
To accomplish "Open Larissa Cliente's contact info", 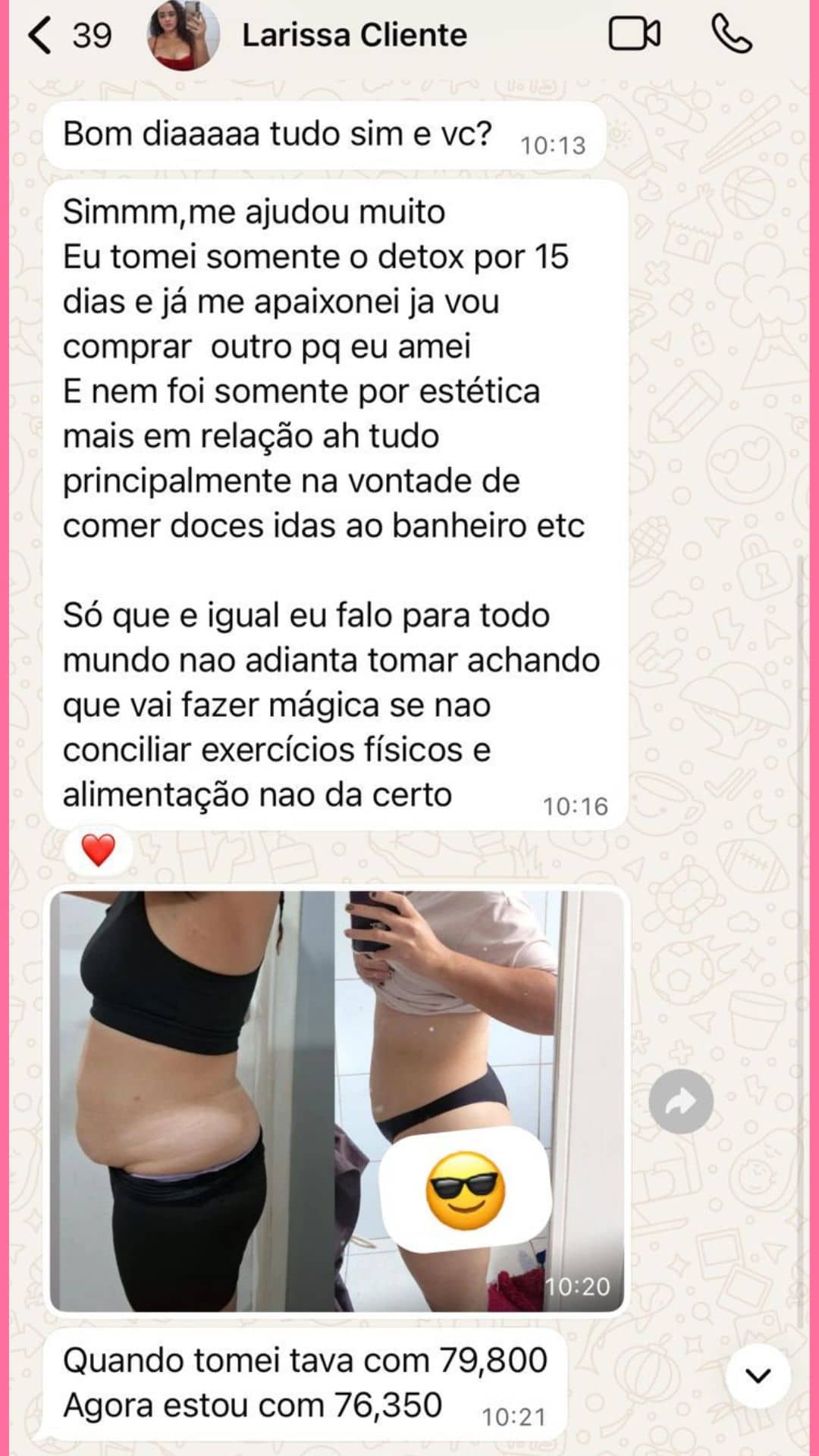I will point(353,36).
